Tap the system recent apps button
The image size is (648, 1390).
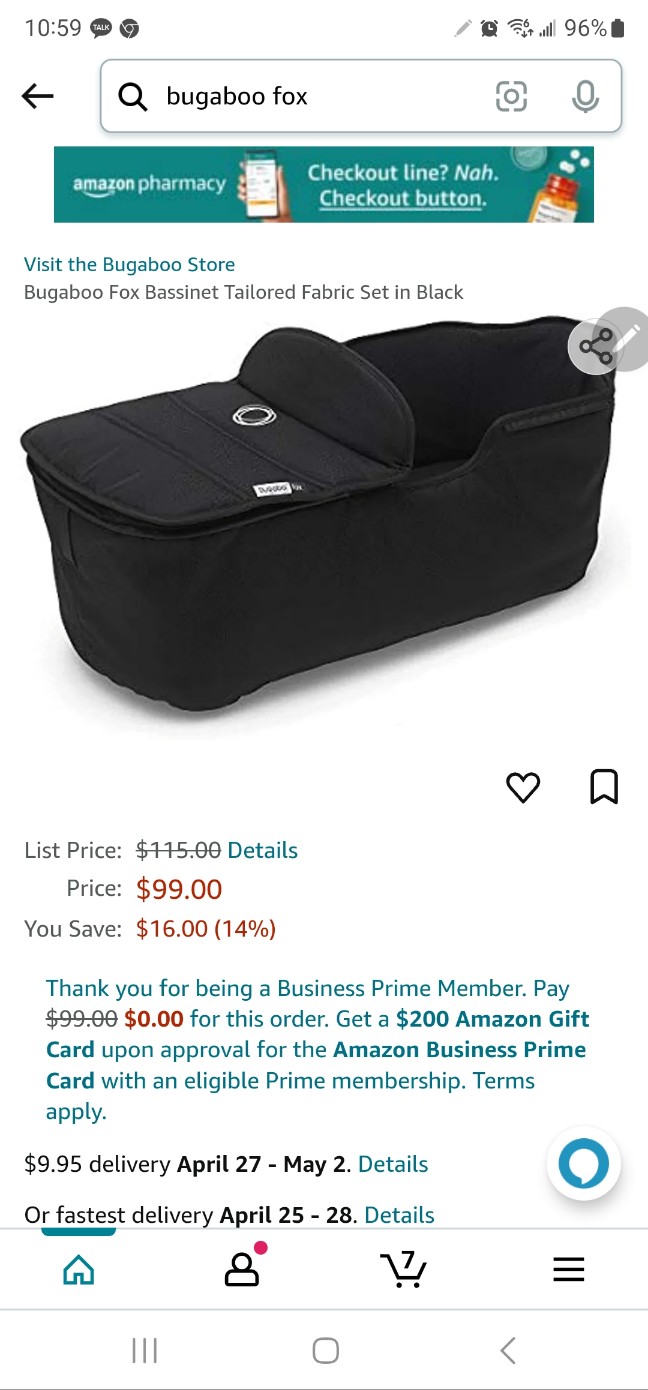coord(145,1351)
